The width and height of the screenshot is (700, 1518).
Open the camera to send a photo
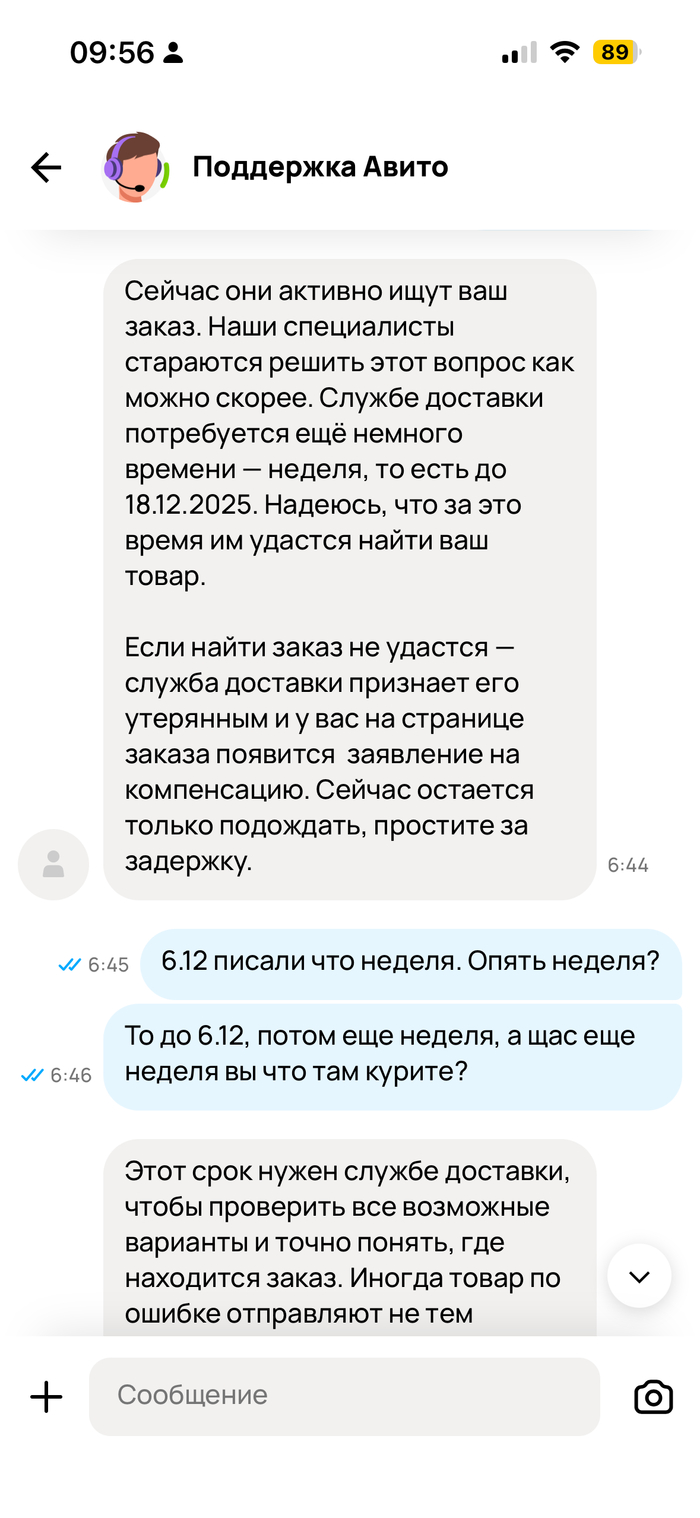tap(653, 1396)
